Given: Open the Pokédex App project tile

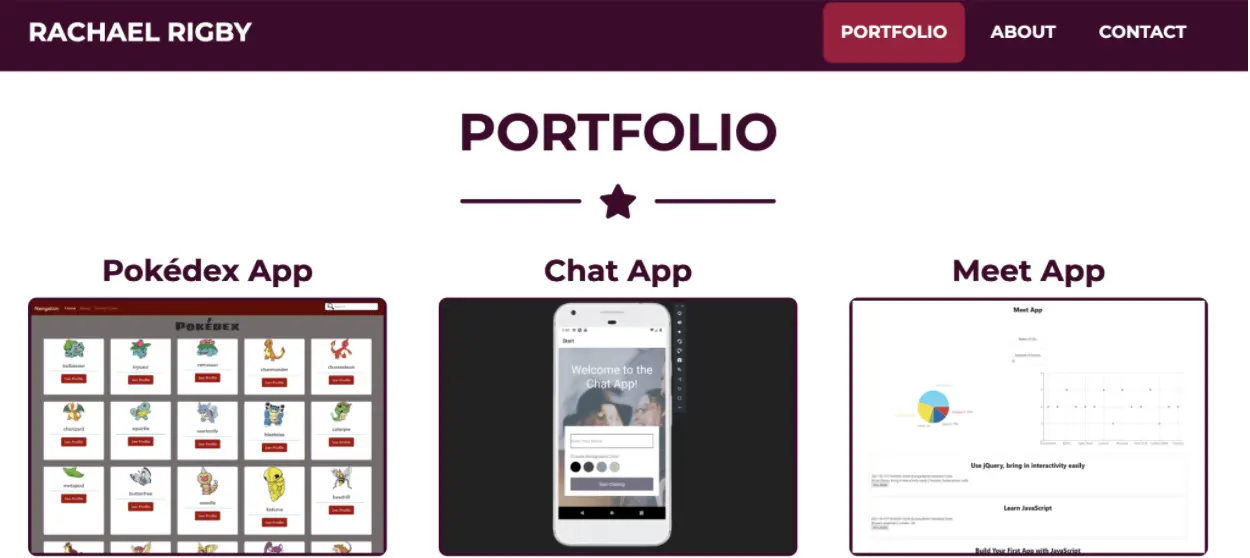Looking at the screenshot, I should (207, 425).
